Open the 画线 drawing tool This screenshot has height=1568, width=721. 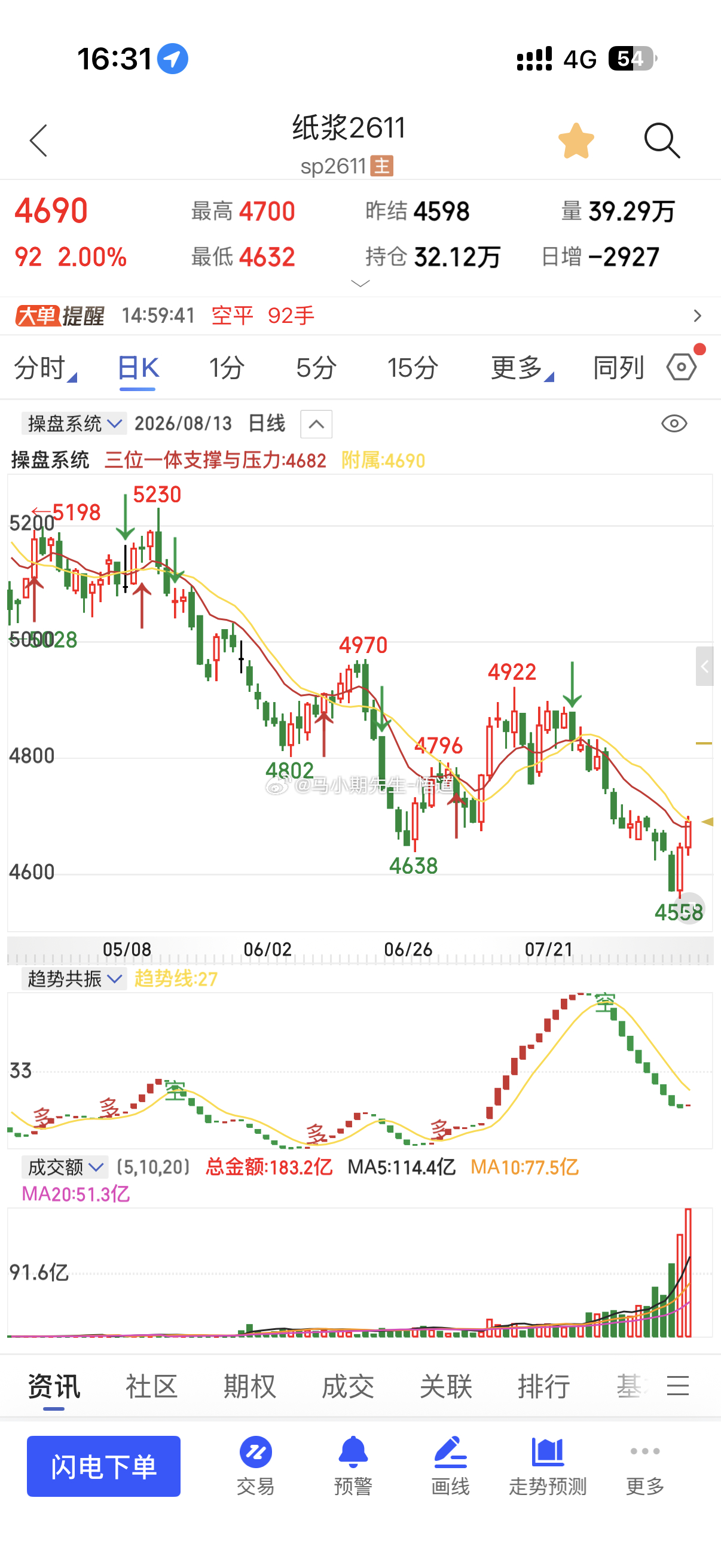point(450,1466)
